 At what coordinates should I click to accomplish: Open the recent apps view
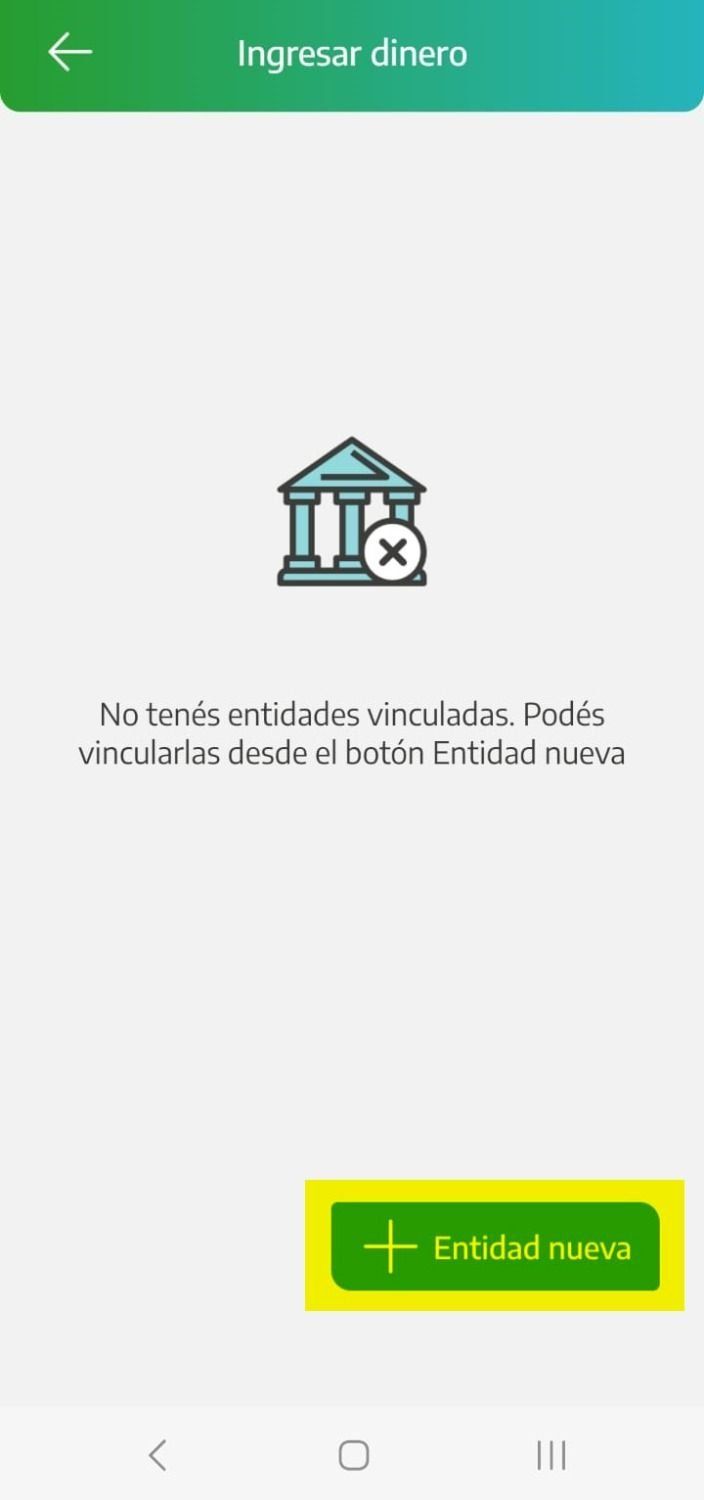click(551, 1455)
